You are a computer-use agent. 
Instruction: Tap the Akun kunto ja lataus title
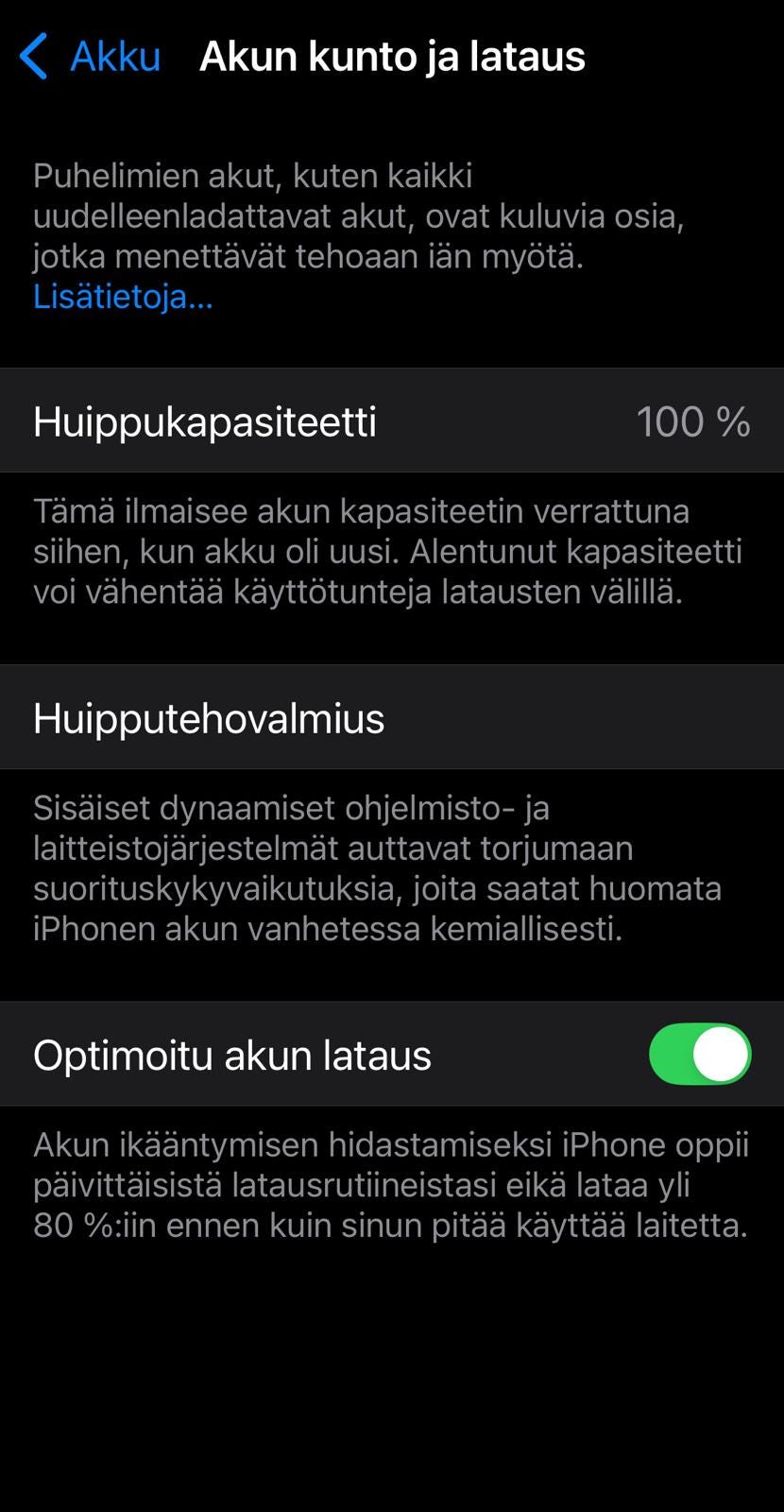392,55
